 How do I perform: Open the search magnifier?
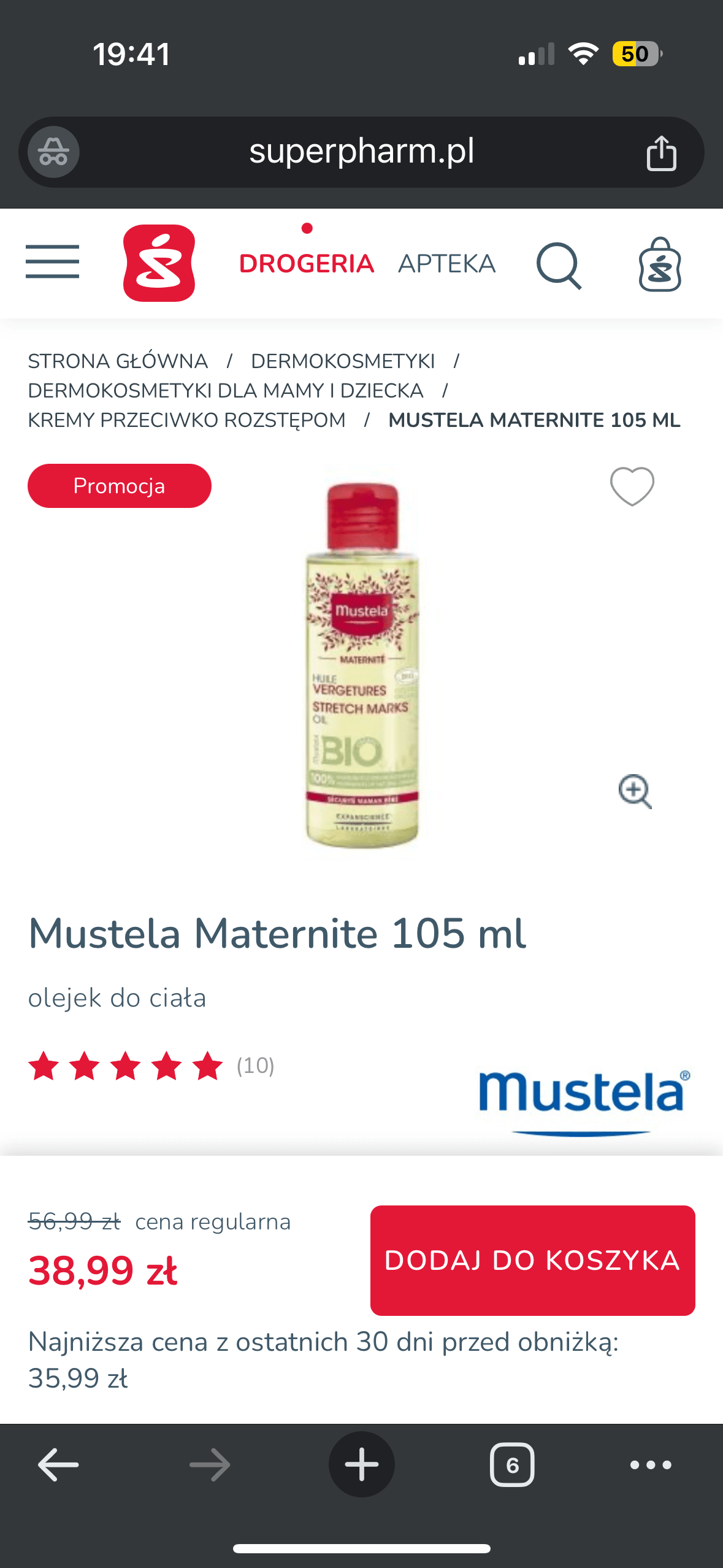[x=558, y=265]
